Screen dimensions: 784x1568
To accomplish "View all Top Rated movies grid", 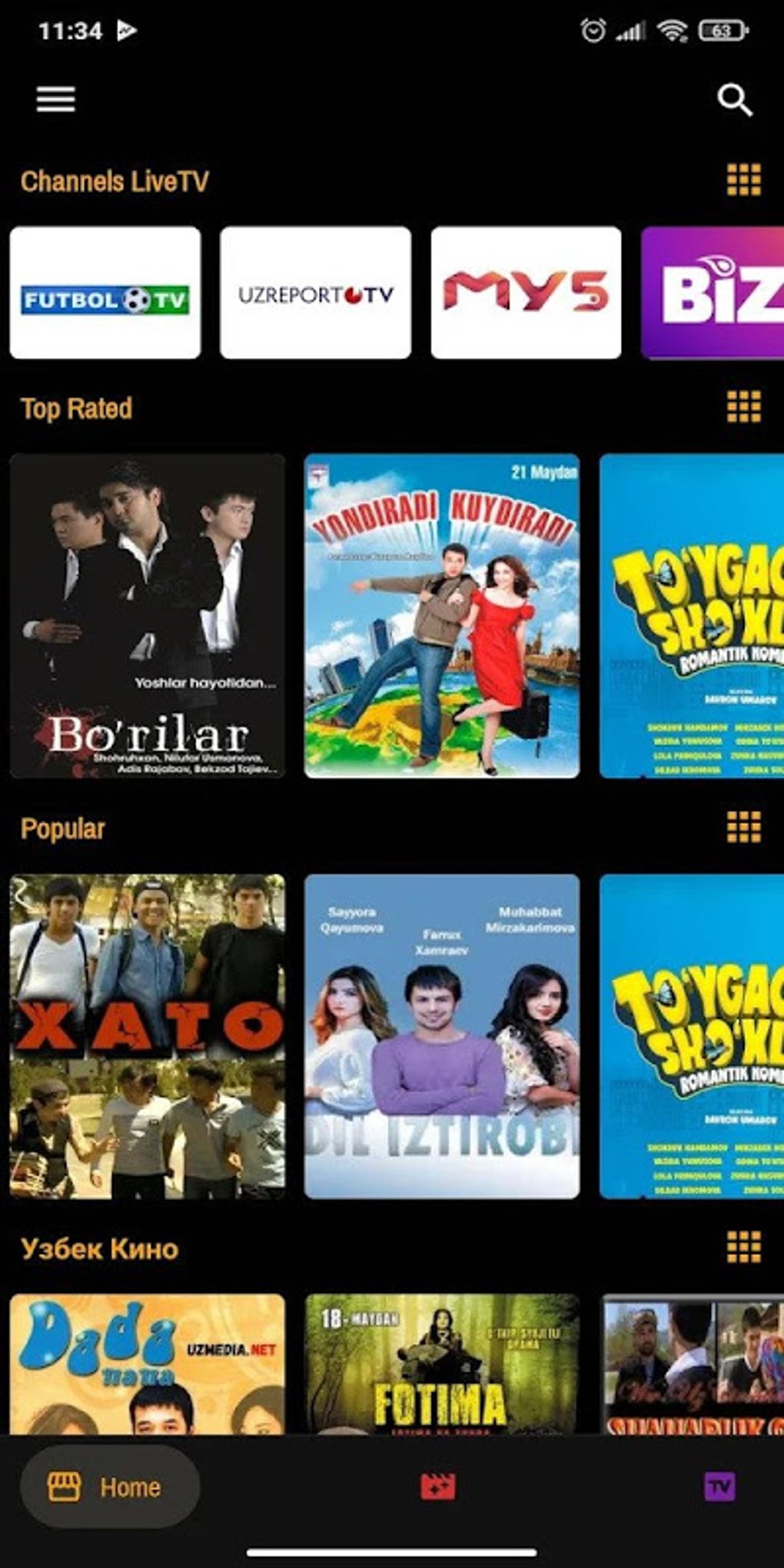I will tap(743, 407).
